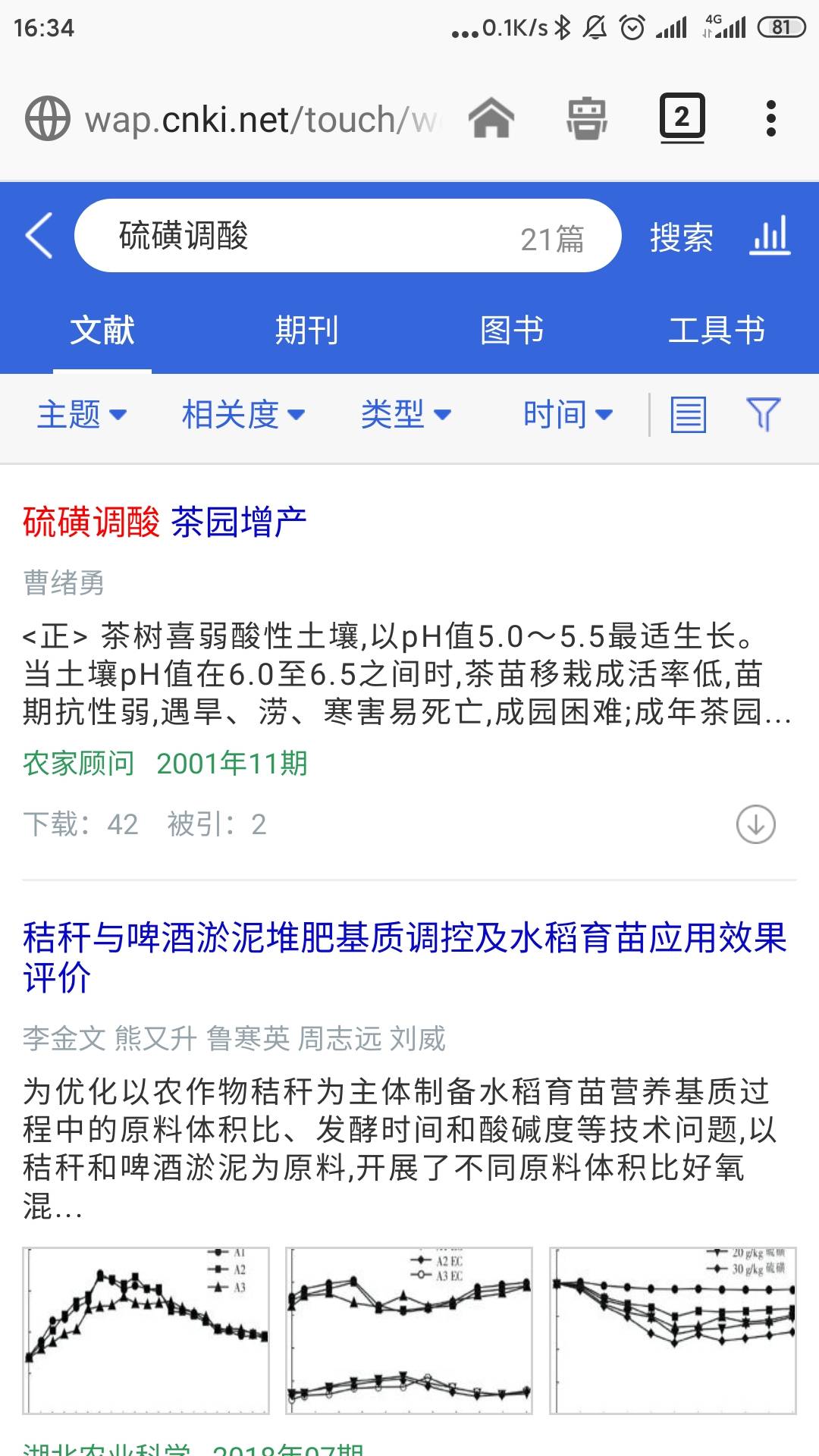The width and height of the screenshot is (819, 1456).
Task: Go back using the white arrow
Action: pos(39,236)
